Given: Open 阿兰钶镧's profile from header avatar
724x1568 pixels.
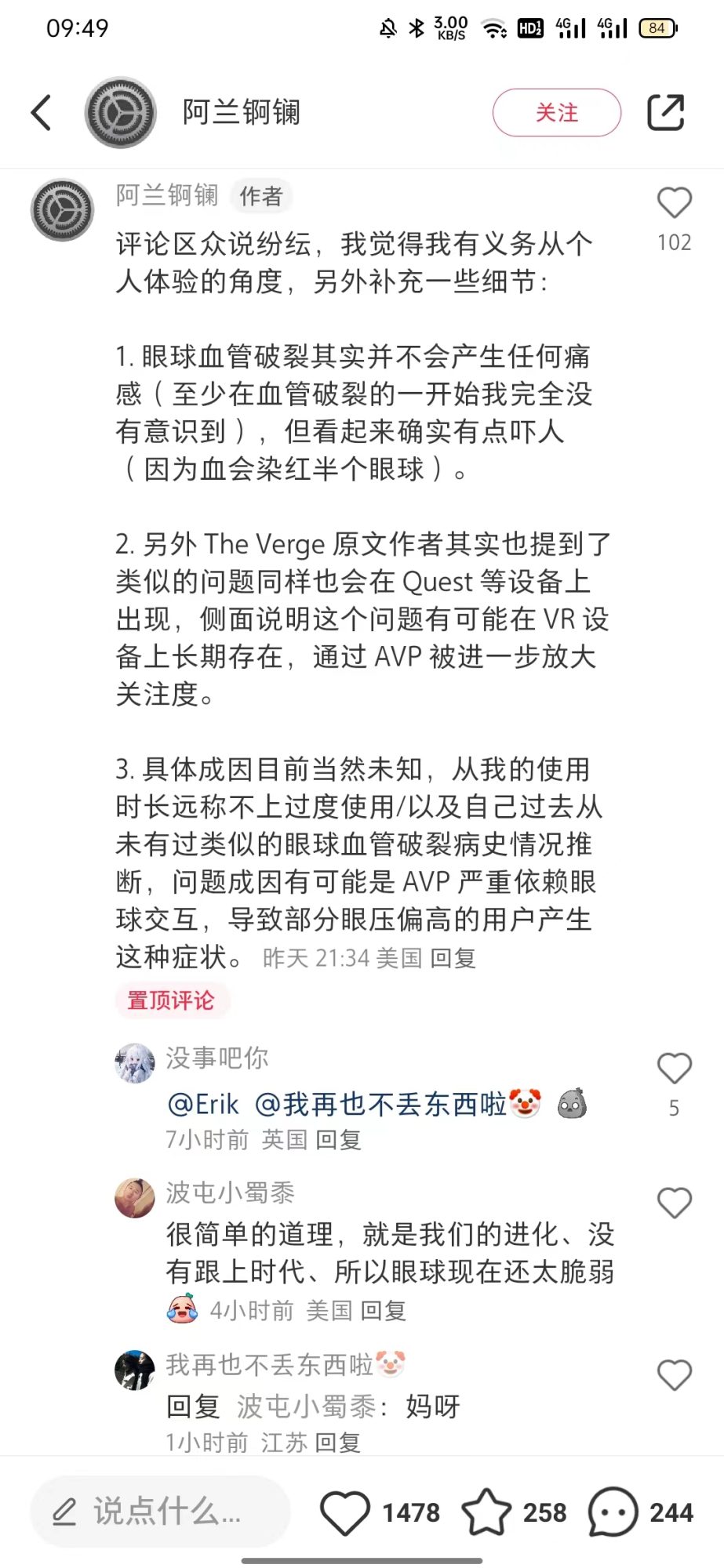Looking at the screenshot, I should 120,113.
